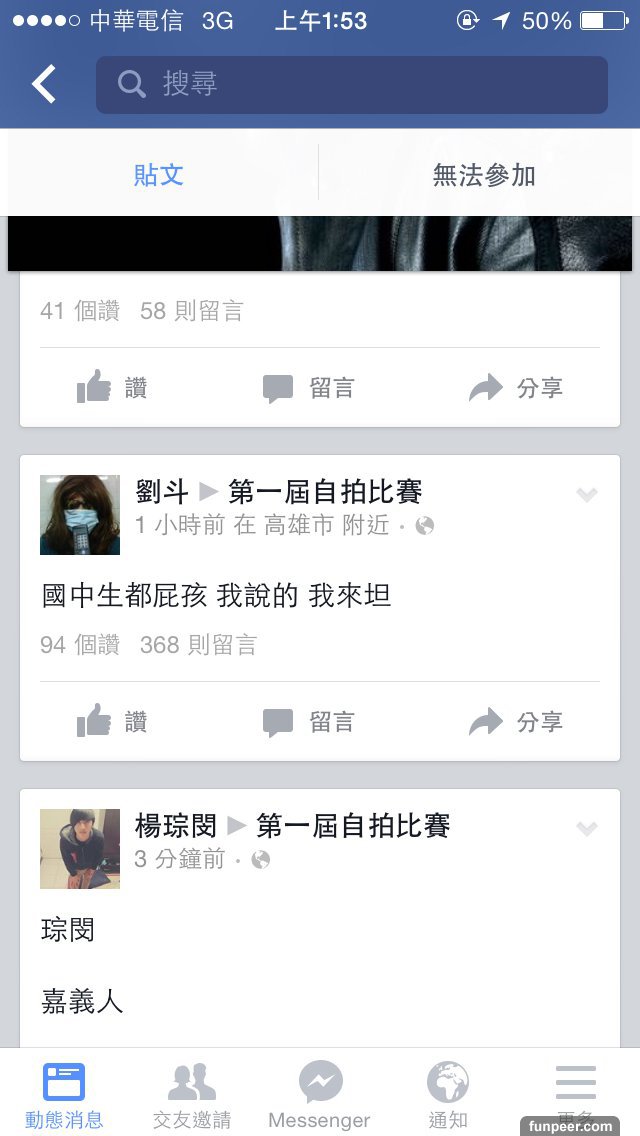Open 劉斗's profile picture
Screen dimensions: 640x1136
[x=80, y=515]
